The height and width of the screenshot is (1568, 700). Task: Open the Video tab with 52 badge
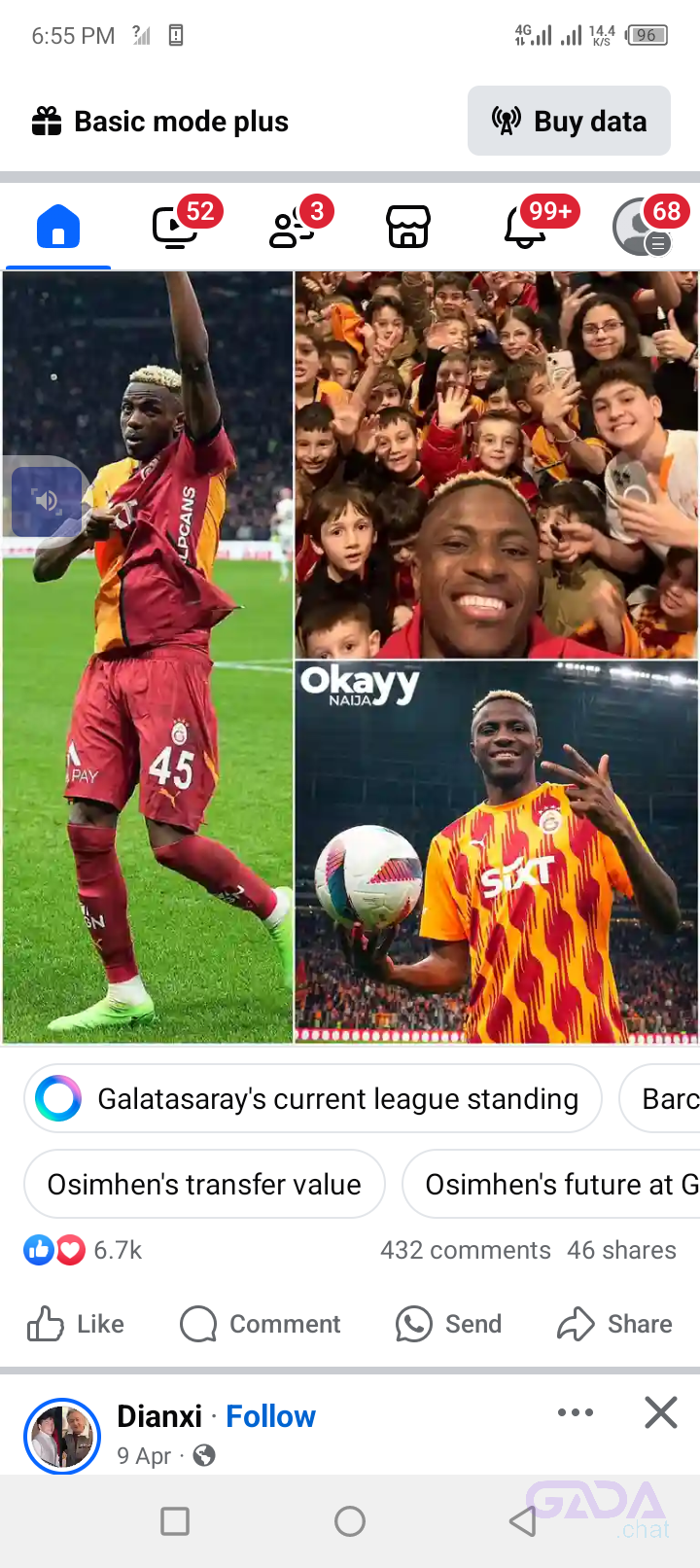coord(176,228)
